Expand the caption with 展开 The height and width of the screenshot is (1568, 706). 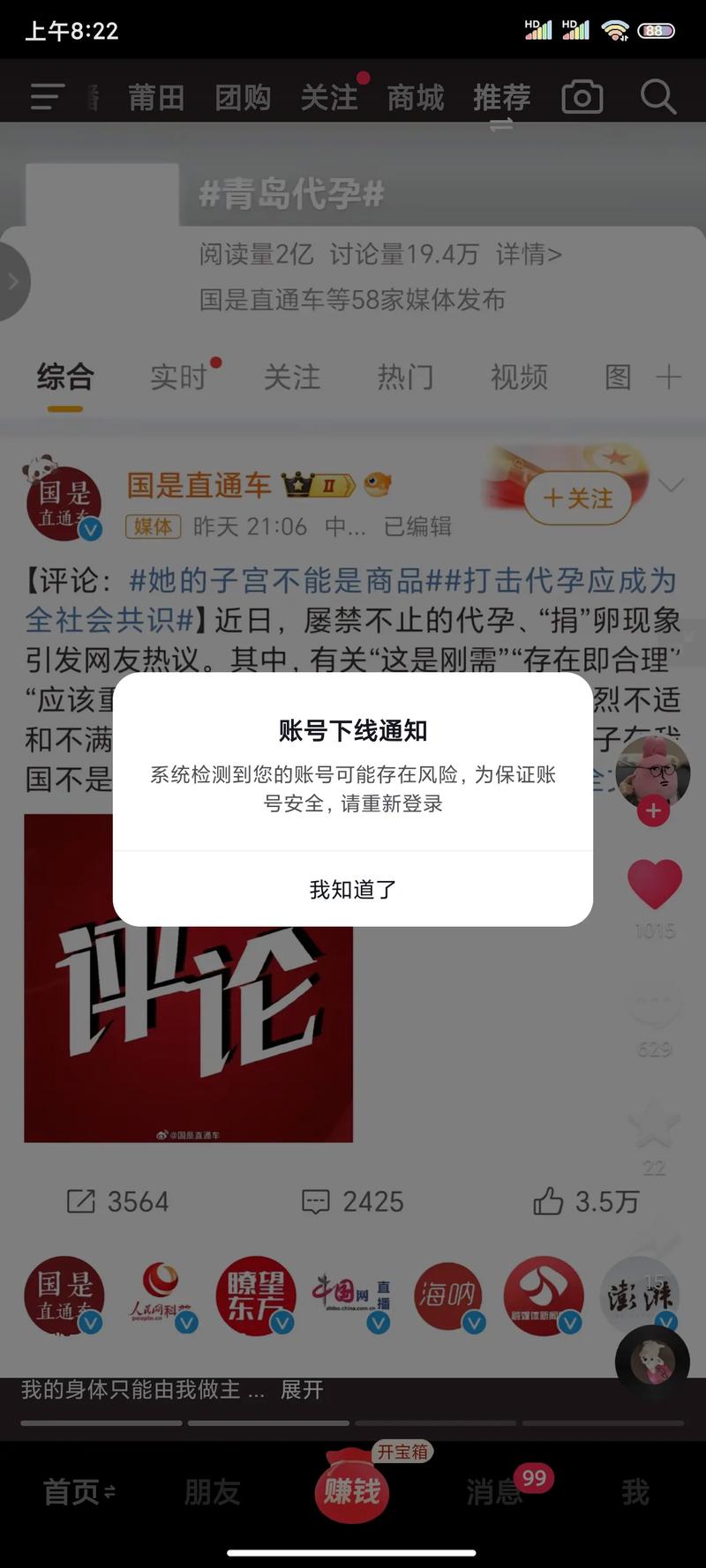point(302,1390)
